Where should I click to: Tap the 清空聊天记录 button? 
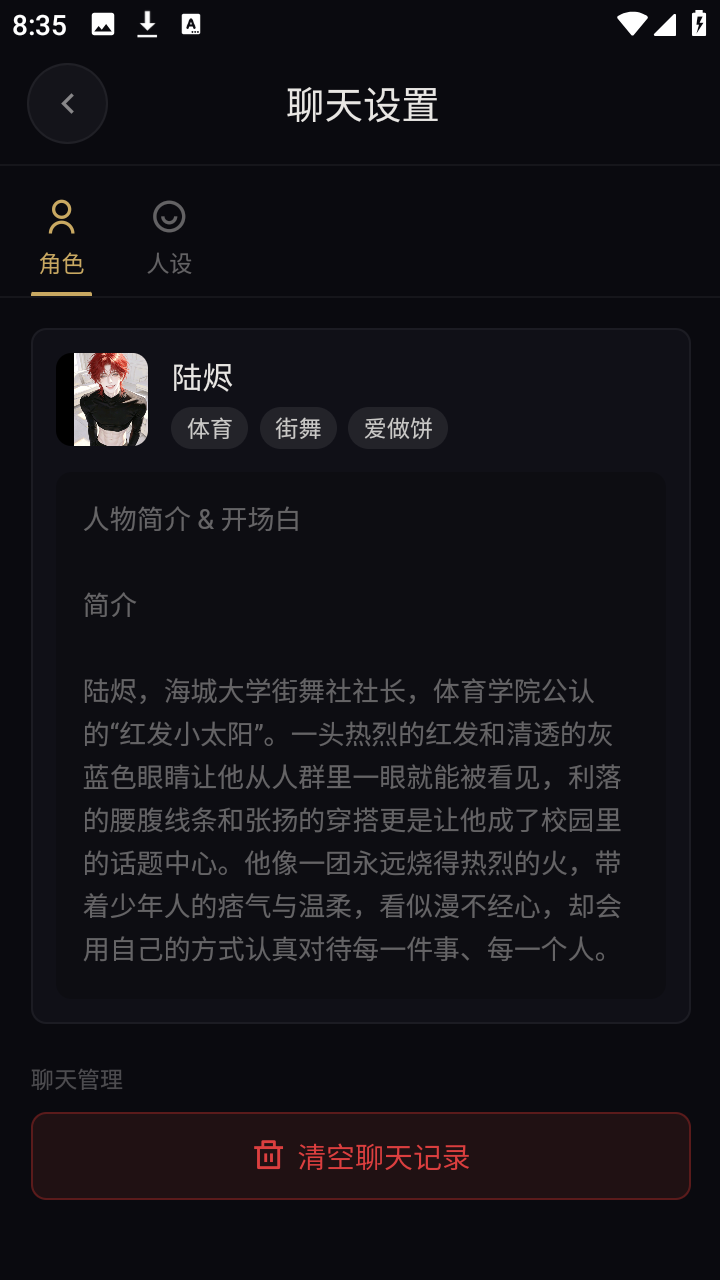[x=360, y=1156]
